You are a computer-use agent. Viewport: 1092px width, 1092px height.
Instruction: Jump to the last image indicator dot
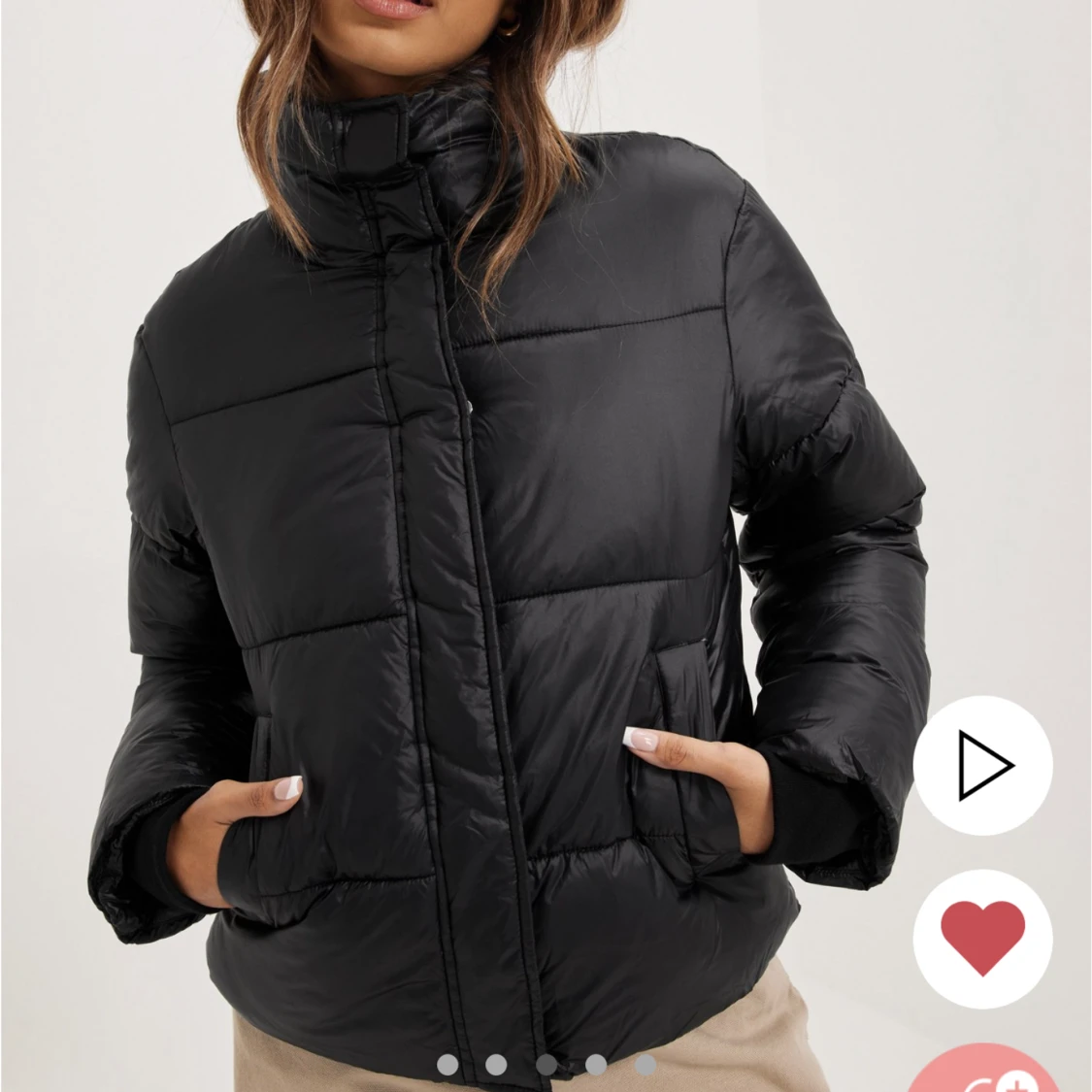pos(645,1064)
